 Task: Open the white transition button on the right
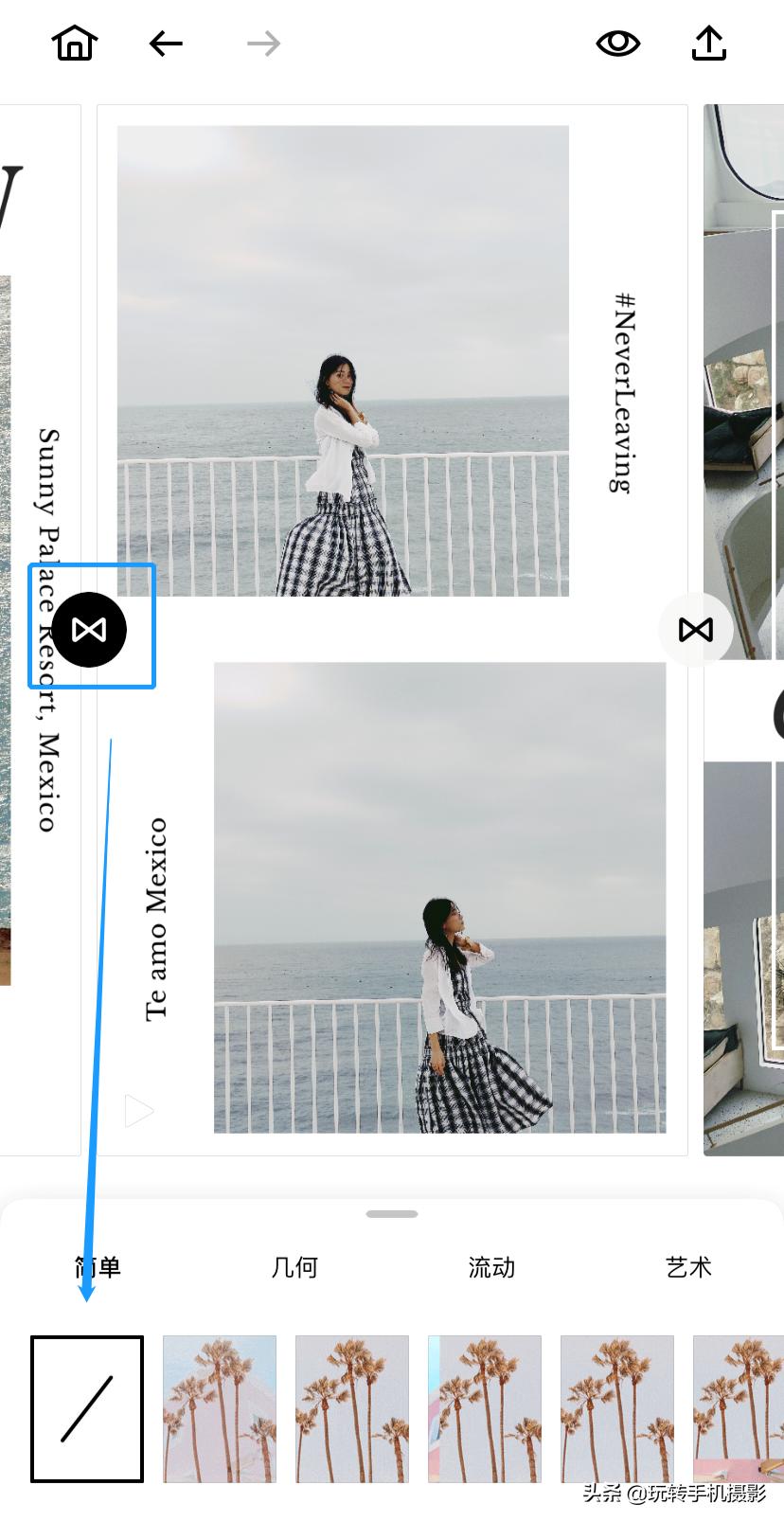(x=695, y=630)
